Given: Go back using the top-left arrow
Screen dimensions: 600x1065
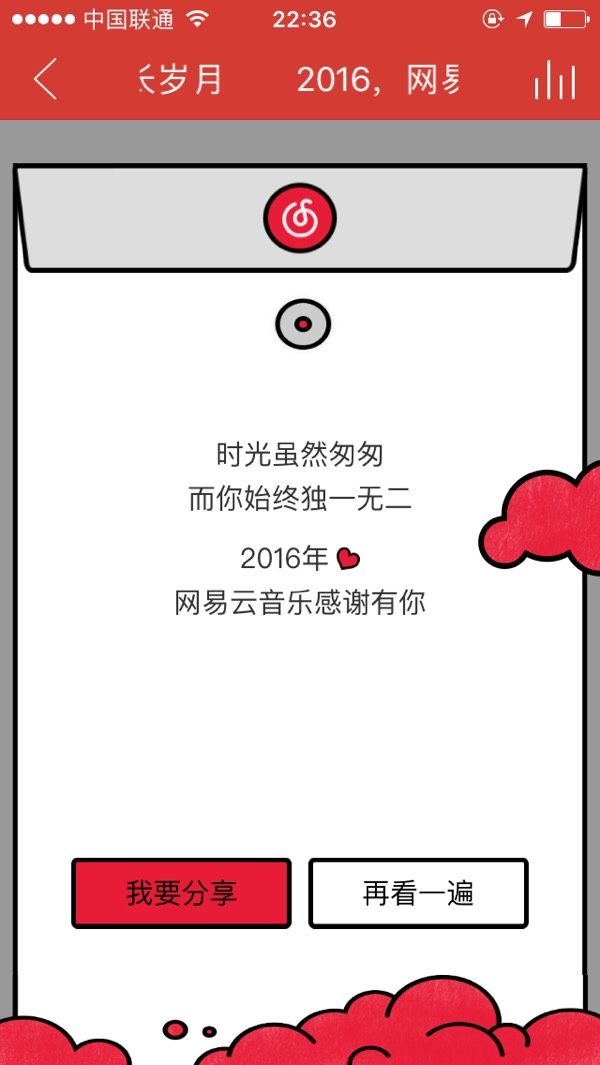Looking at the screenshot, I should click(x=45, y=79).
